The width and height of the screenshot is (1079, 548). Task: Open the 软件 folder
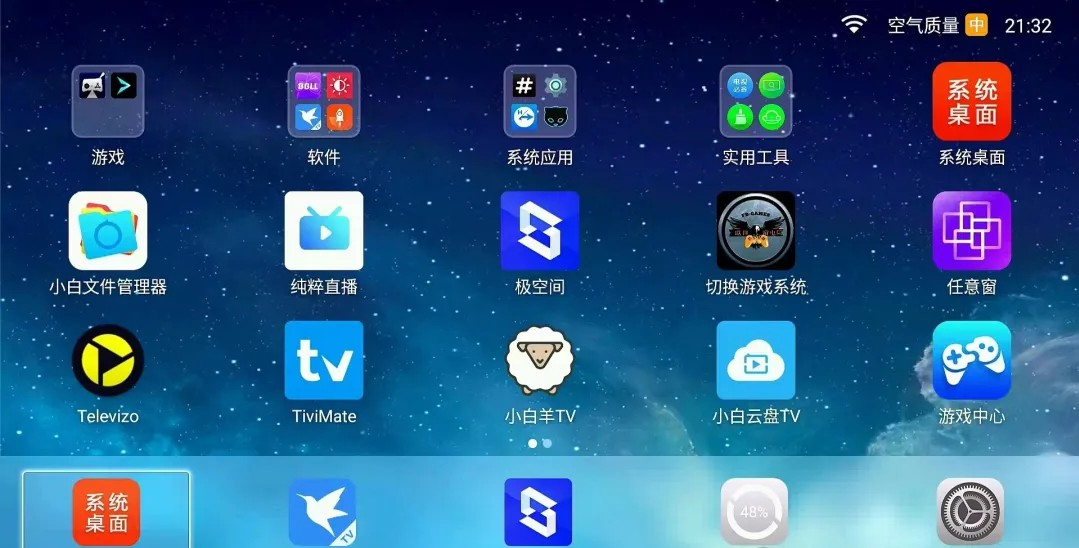click(324, 102)
